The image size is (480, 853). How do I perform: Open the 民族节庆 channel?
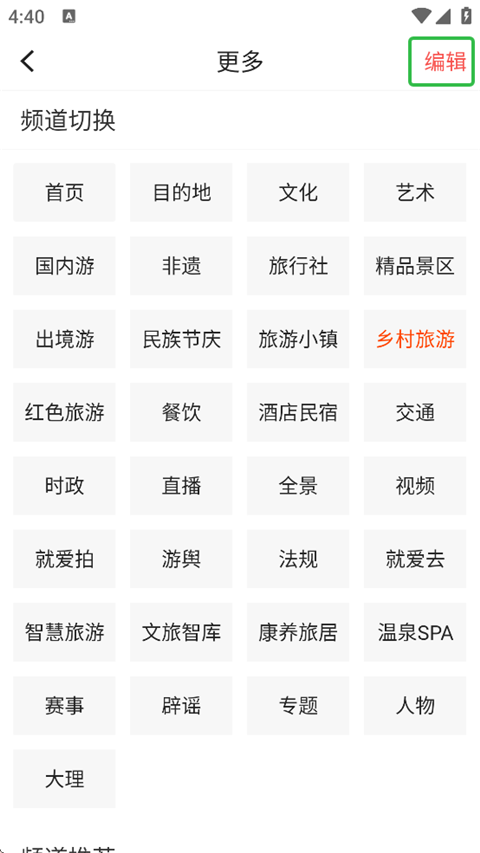click(x=181, y=339)
